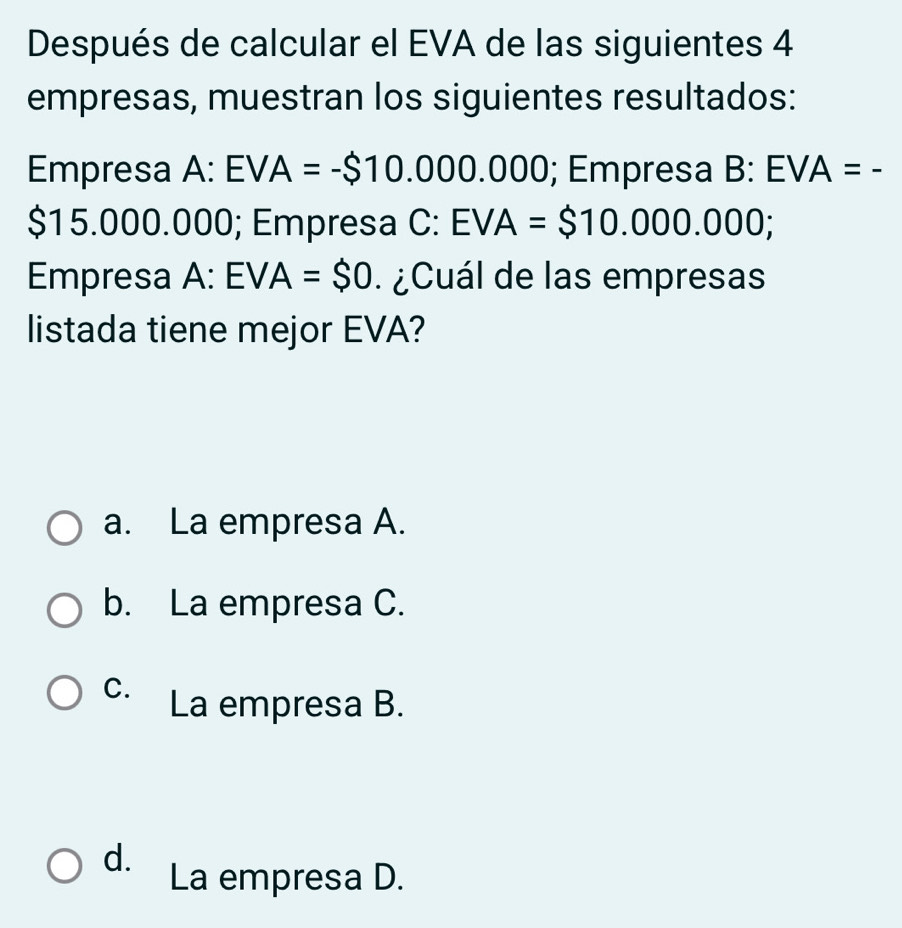Choose answer b. La empresa C.
This screenshot has width=902, height=928.
pyautogui.click(x=66, y=610)
